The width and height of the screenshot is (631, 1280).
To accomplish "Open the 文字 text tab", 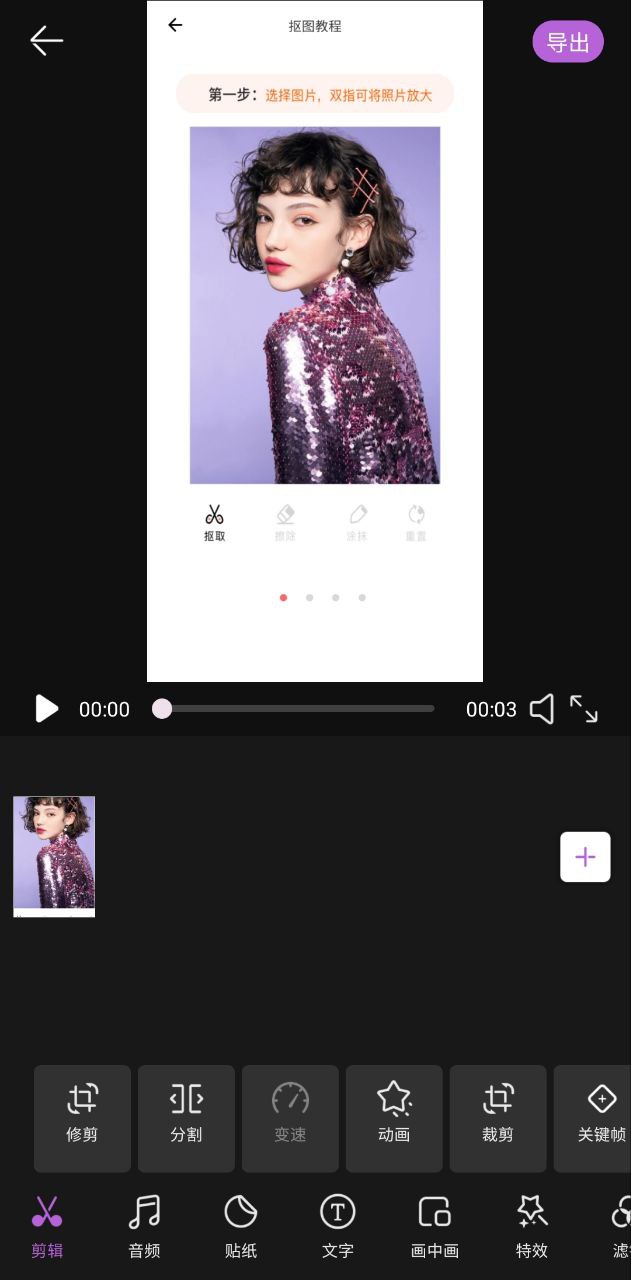I will point(337,1226).
